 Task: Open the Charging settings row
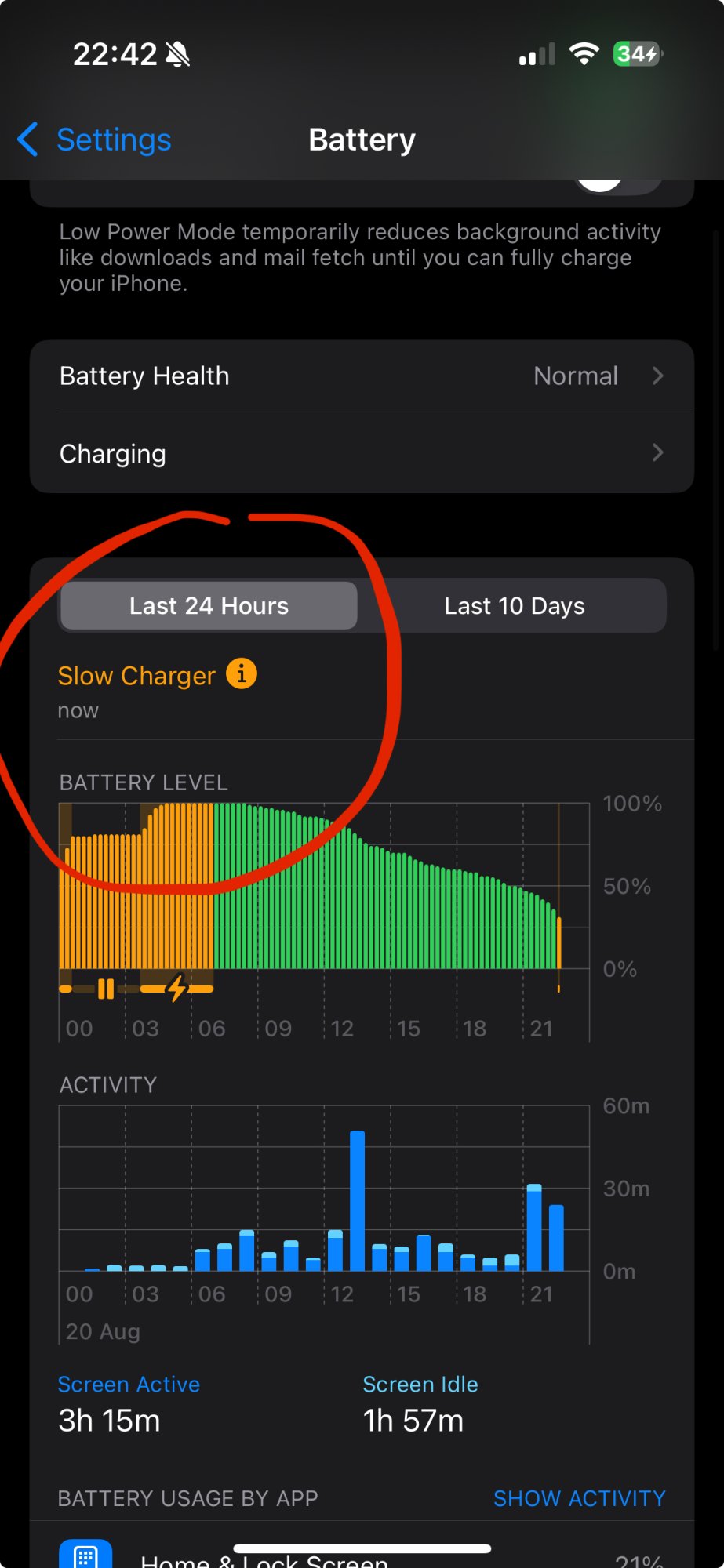coord(362,453)
